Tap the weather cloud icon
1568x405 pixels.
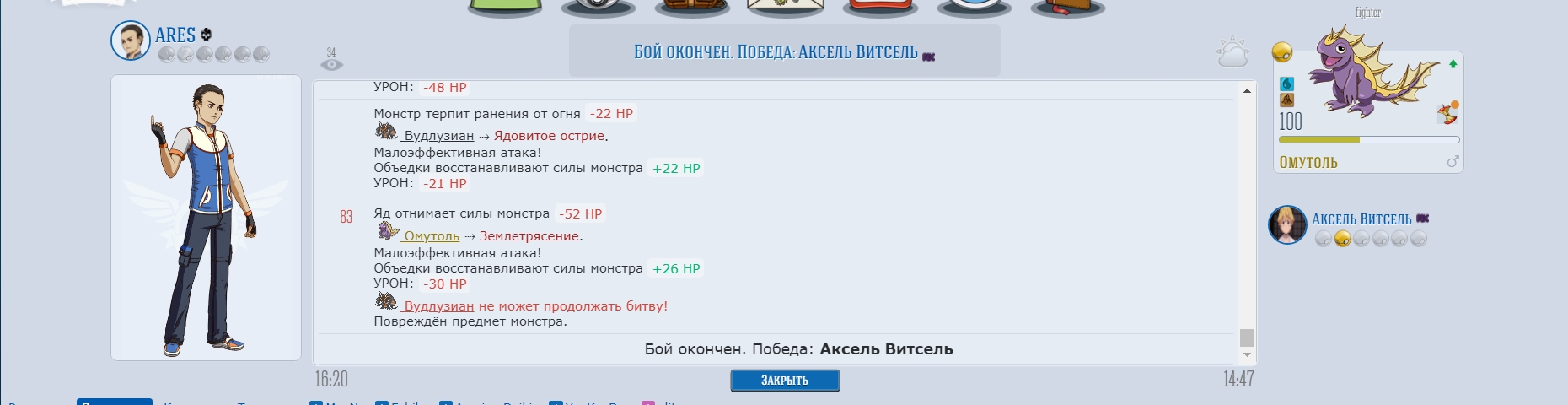(x=1232, y=53)
